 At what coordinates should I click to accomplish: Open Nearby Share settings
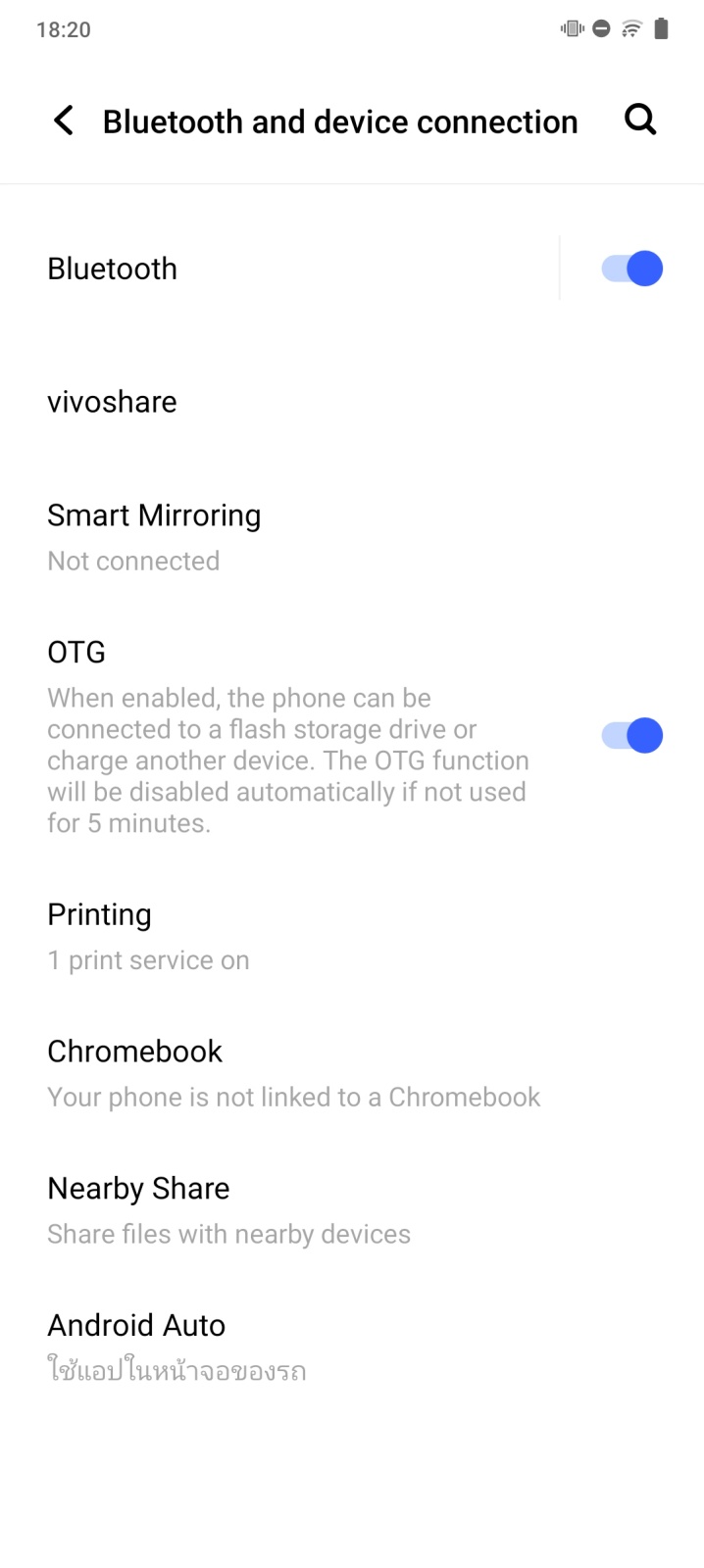352,1210
